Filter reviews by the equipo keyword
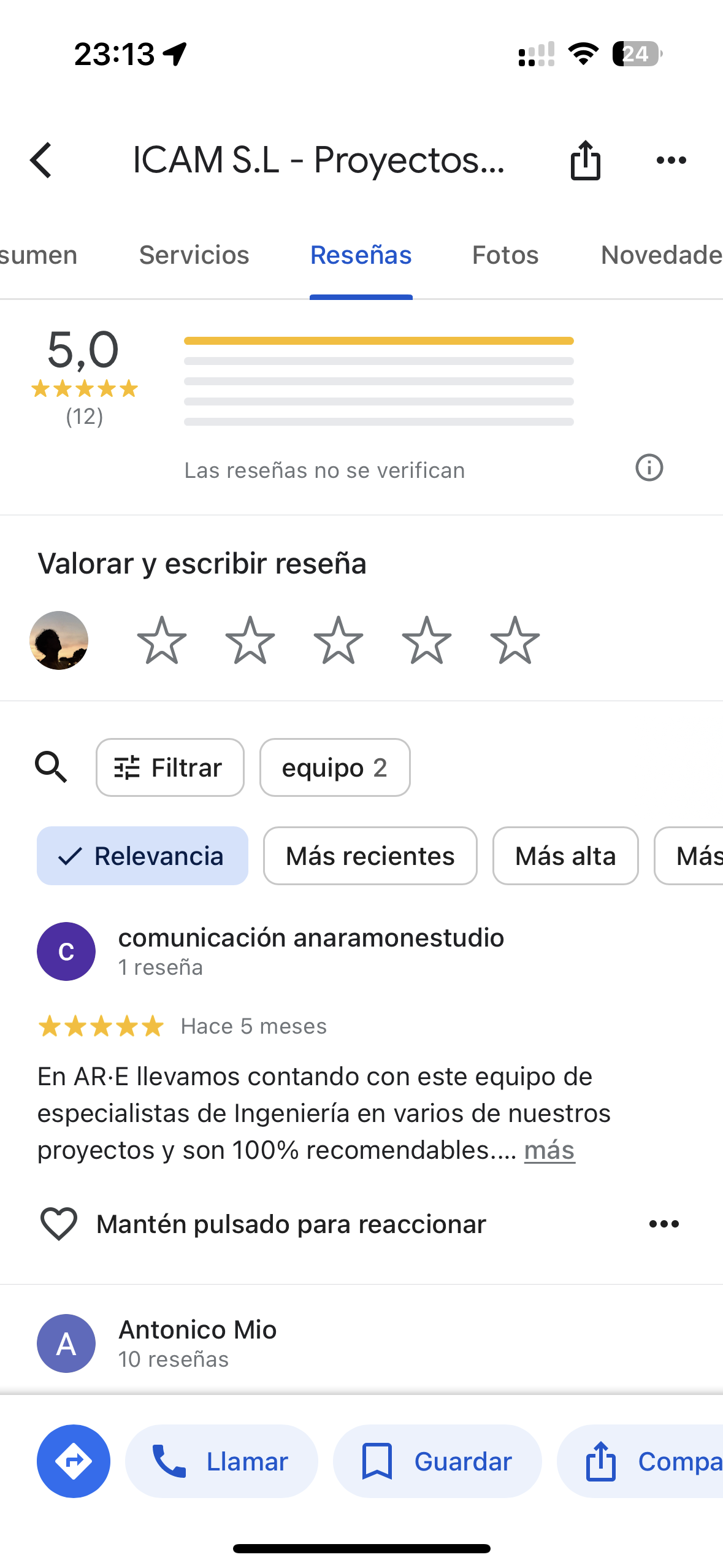Screen dimensions: 723x1568 click(x=334, y=767)
